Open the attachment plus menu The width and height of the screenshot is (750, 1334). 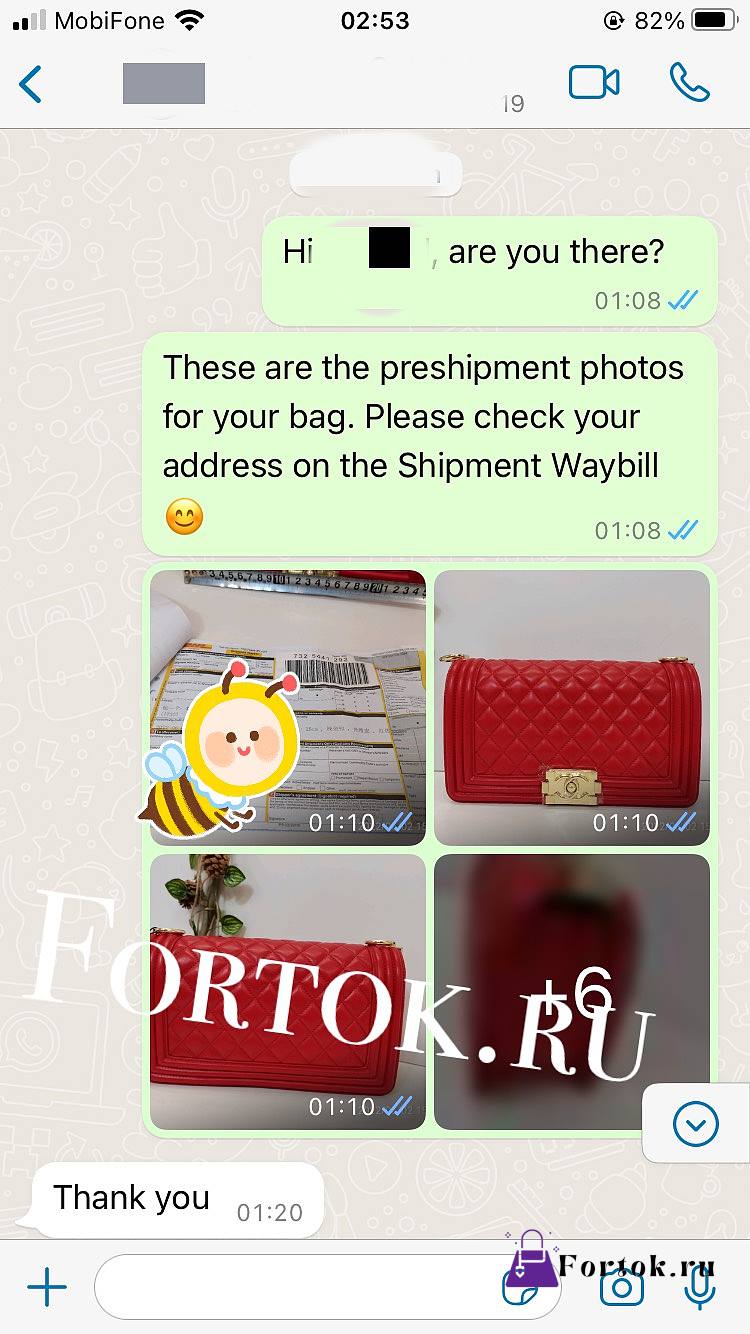(x=46, y=1288)
